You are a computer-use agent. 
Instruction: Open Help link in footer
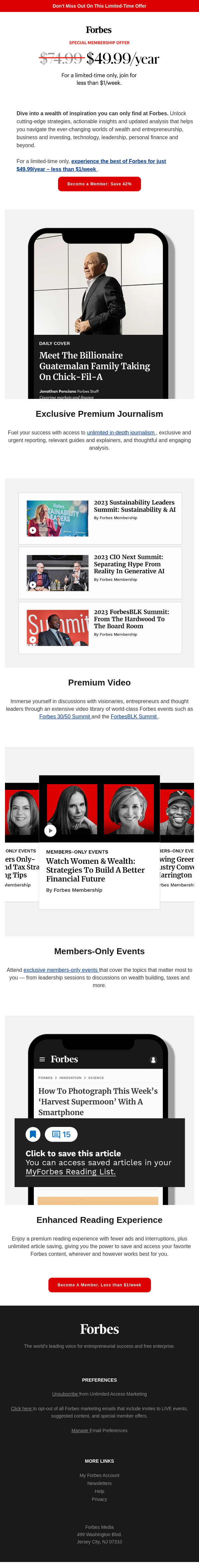(99, 1491)
